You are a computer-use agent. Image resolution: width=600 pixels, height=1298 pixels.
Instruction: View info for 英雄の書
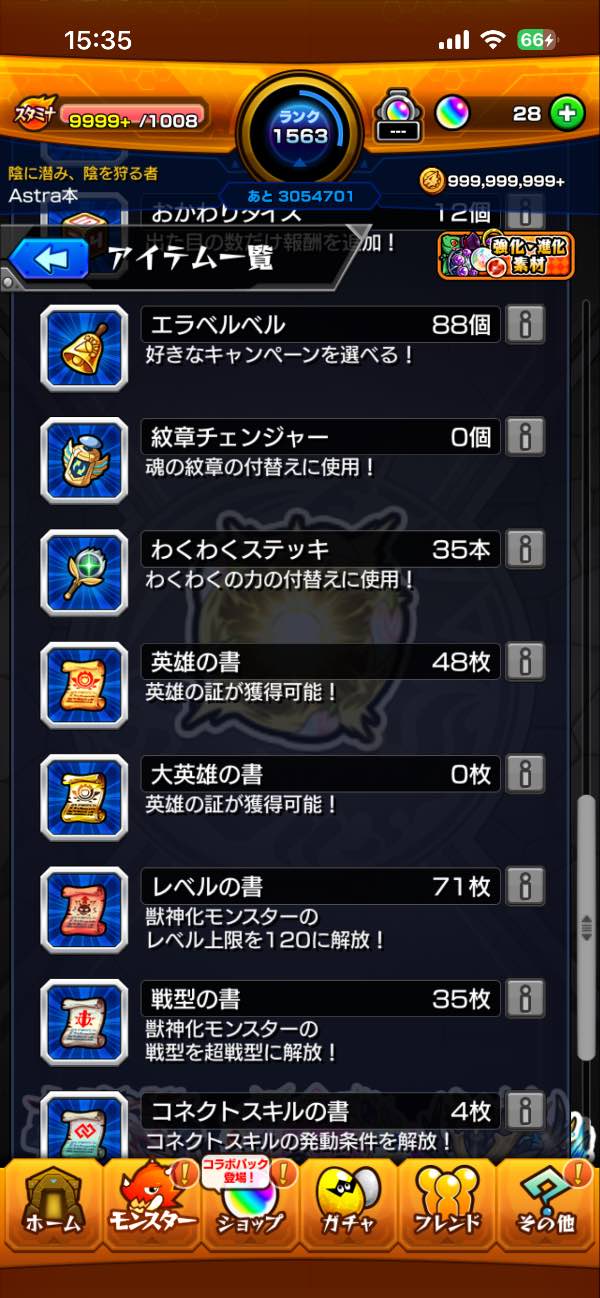(525, 661)
